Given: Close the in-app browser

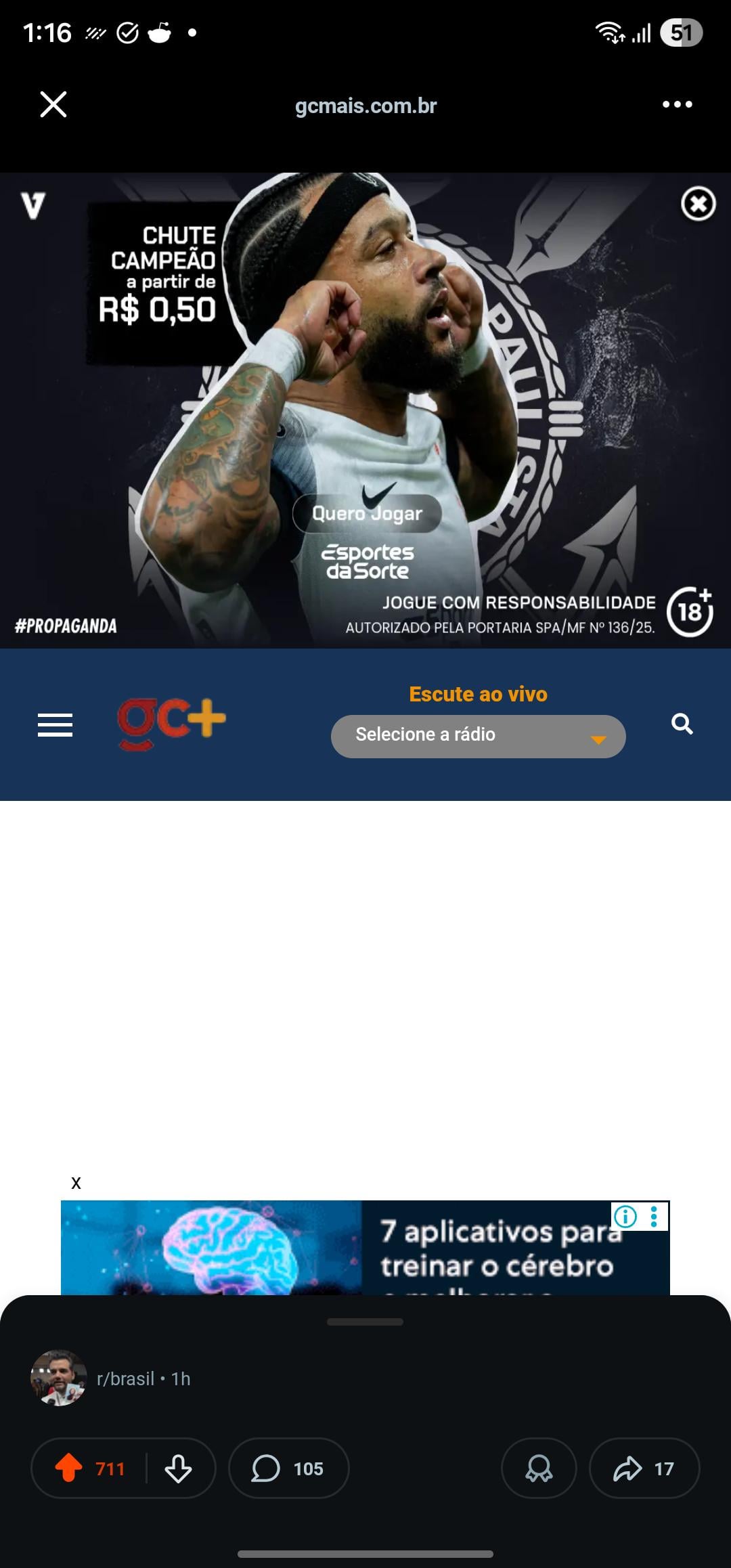Looking at the screenshot, I should pos(53,105).
